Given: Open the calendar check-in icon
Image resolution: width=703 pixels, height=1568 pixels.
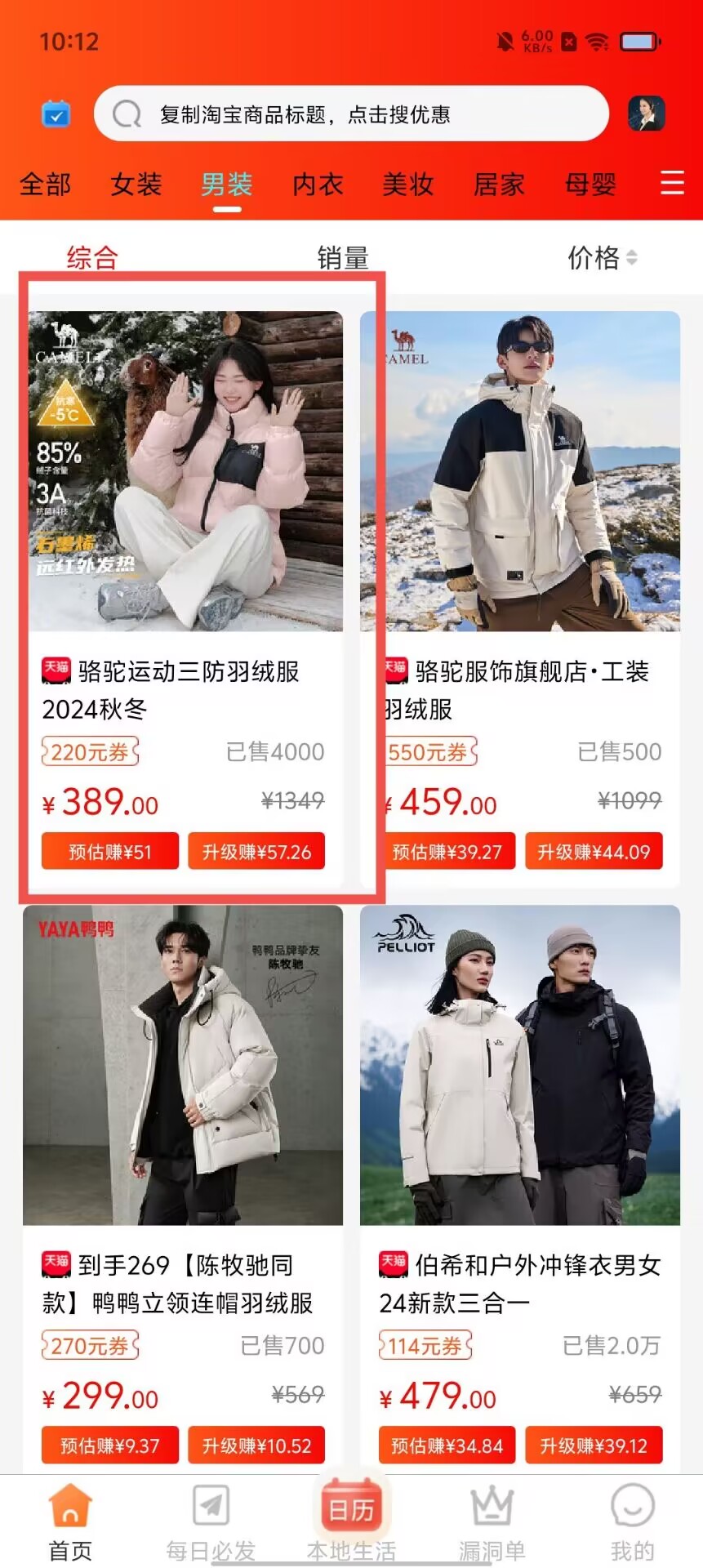Looking at the screenshot, I should click(56, 114).
